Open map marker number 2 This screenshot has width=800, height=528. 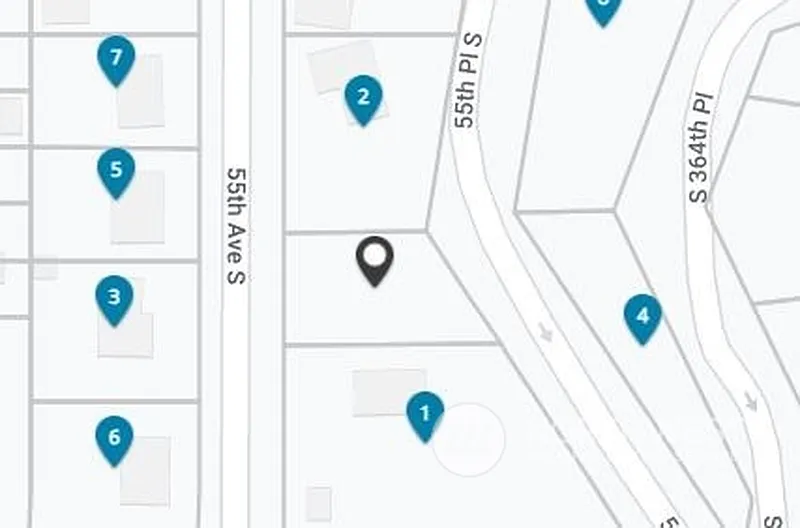tap(363, 98)
